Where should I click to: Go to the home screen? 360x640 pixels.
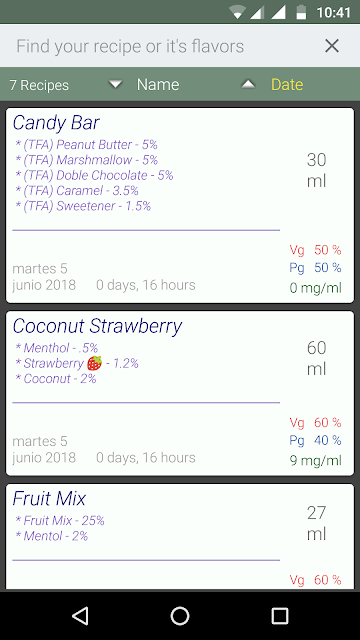pos(180,616)
